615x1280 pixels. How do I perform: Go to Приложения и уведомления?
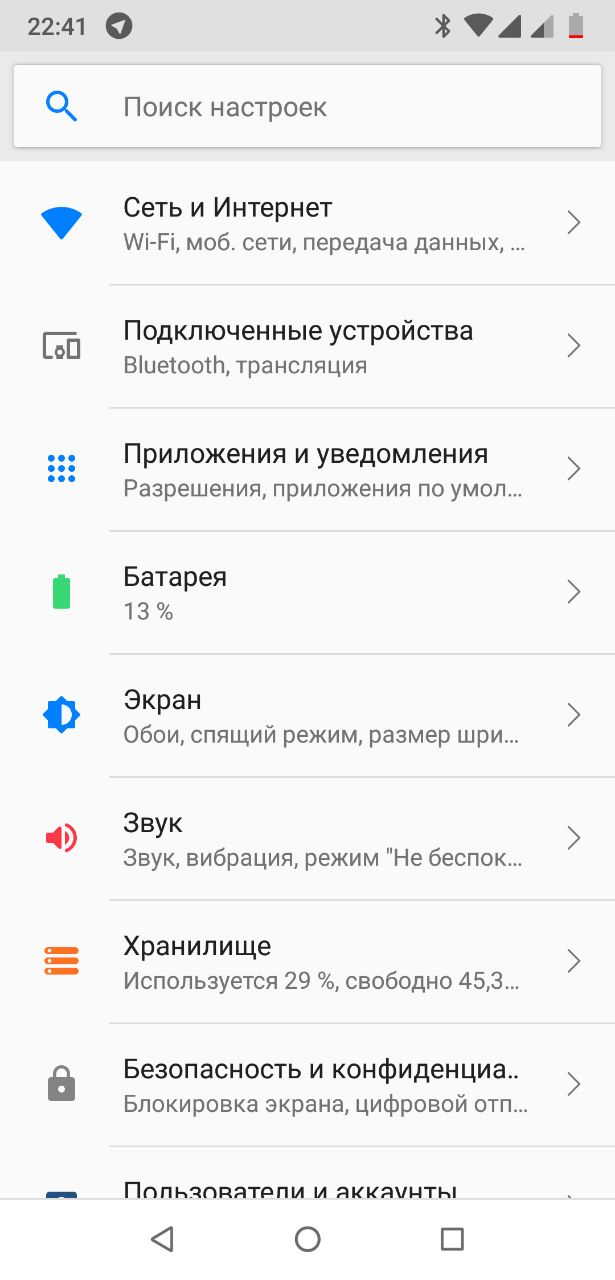(x=307, y=469)
